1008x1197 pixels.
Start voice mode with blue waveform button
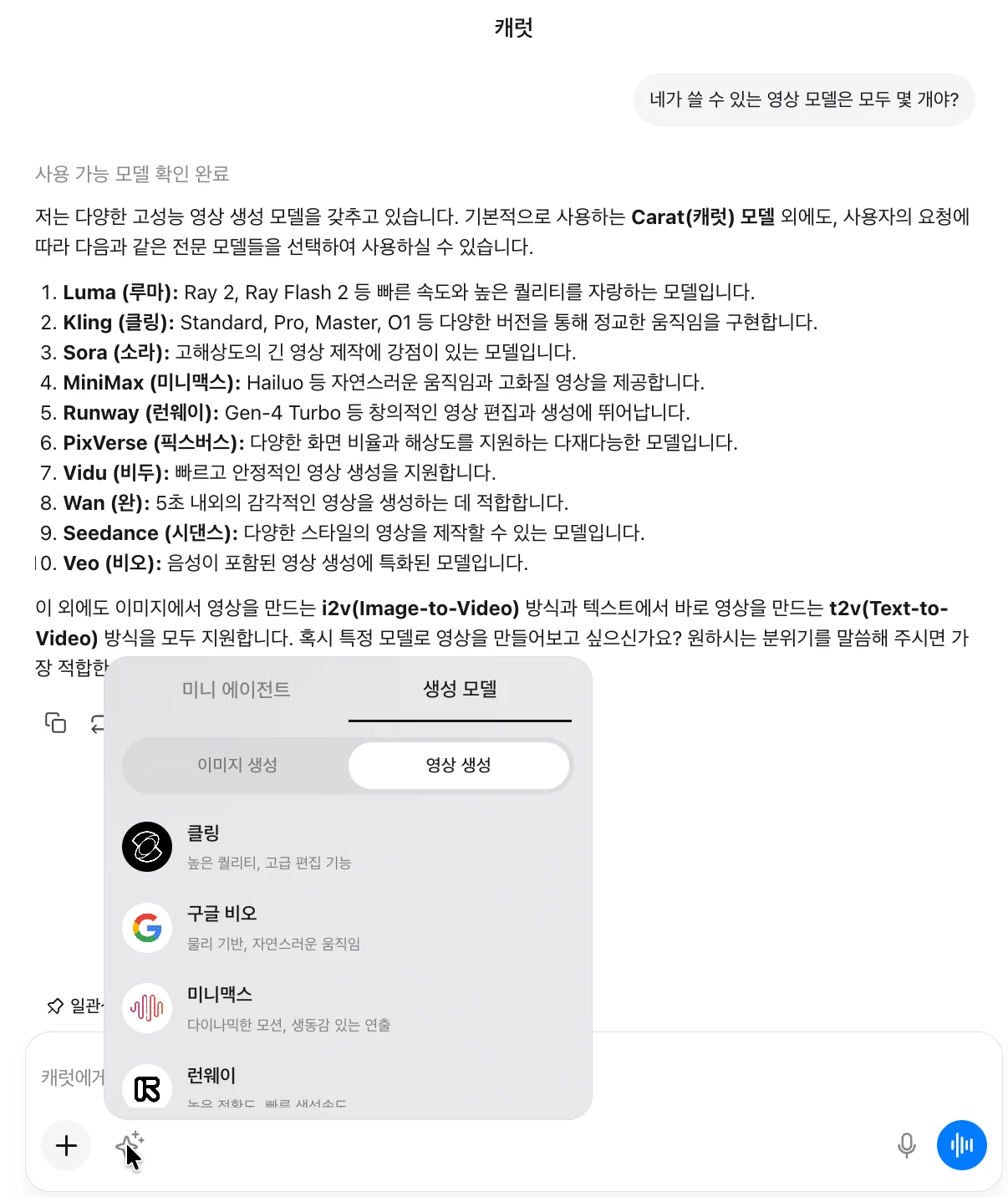click(x=962, y=1145)
